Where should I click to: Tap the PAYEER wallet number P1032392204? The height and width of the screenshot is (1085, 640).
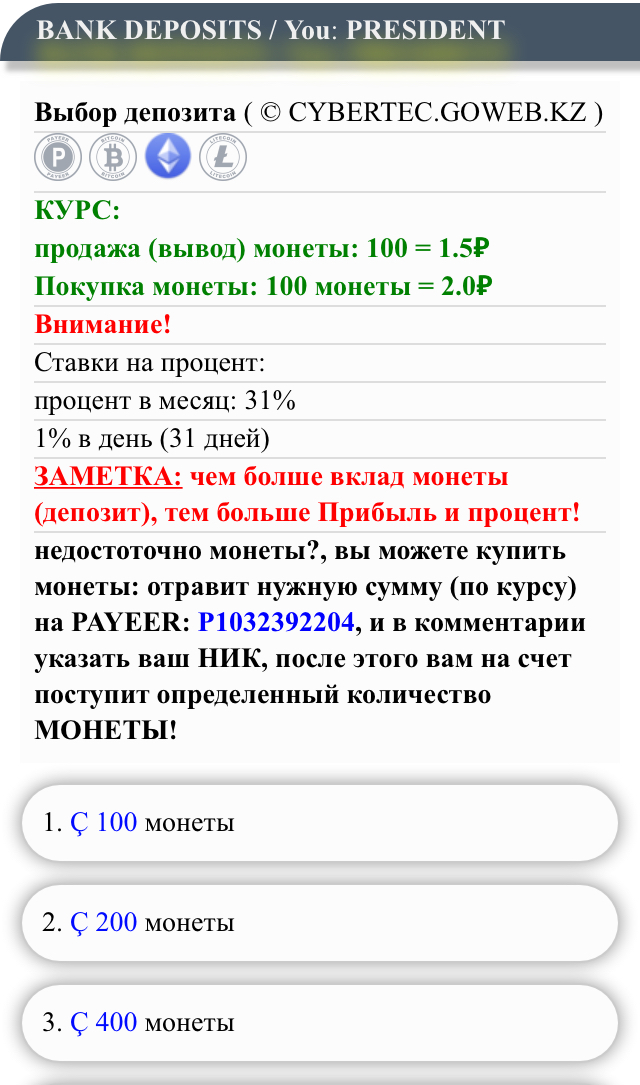point(276,623)
